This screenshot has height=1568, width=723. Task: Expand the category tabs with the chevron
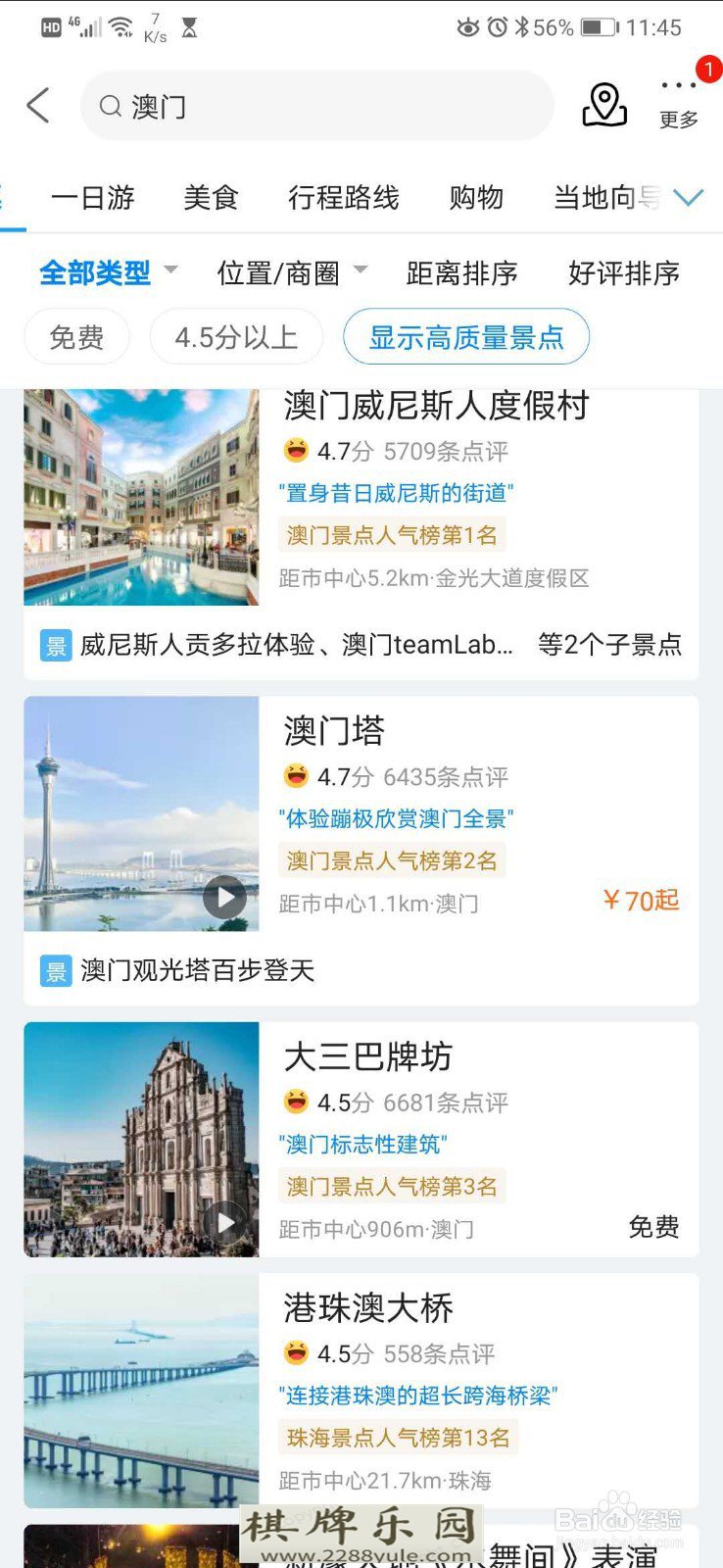[690, 198]
